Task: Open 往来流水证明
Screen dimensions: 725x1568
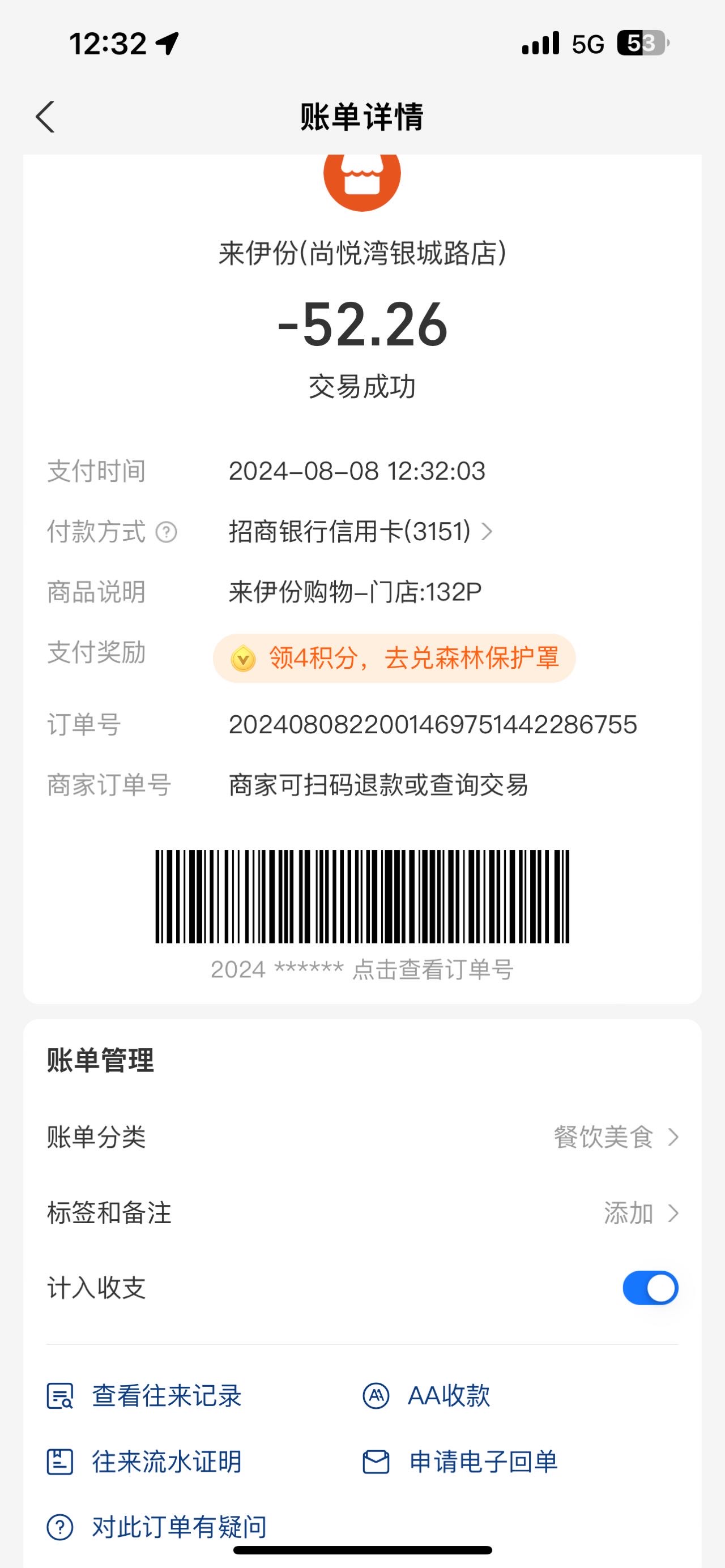Action: click(x=144, y=1462)
